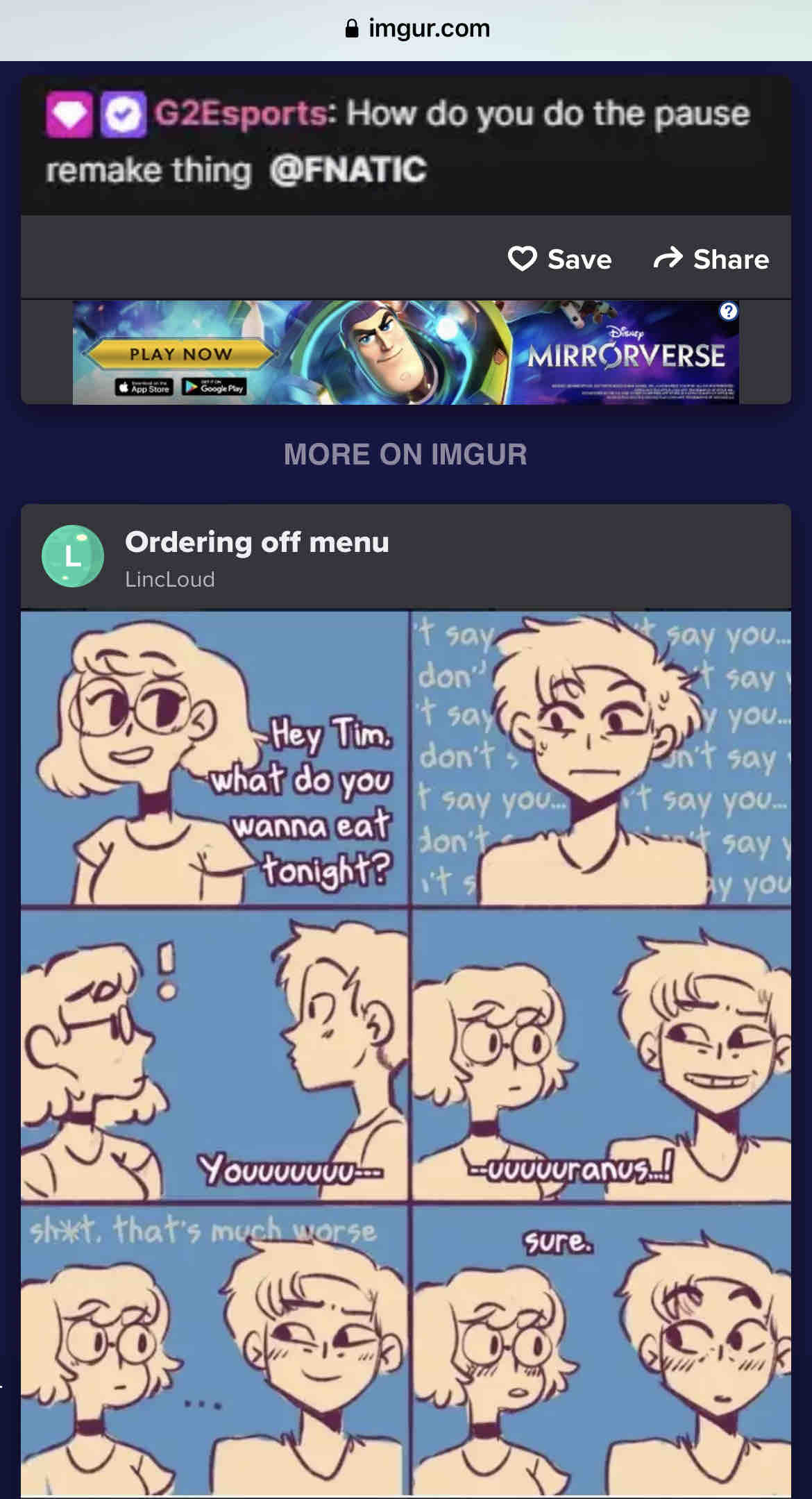Save the G2Esports post
The width and height of the screenshot is (812, 1499).
[x=559, y=259]
